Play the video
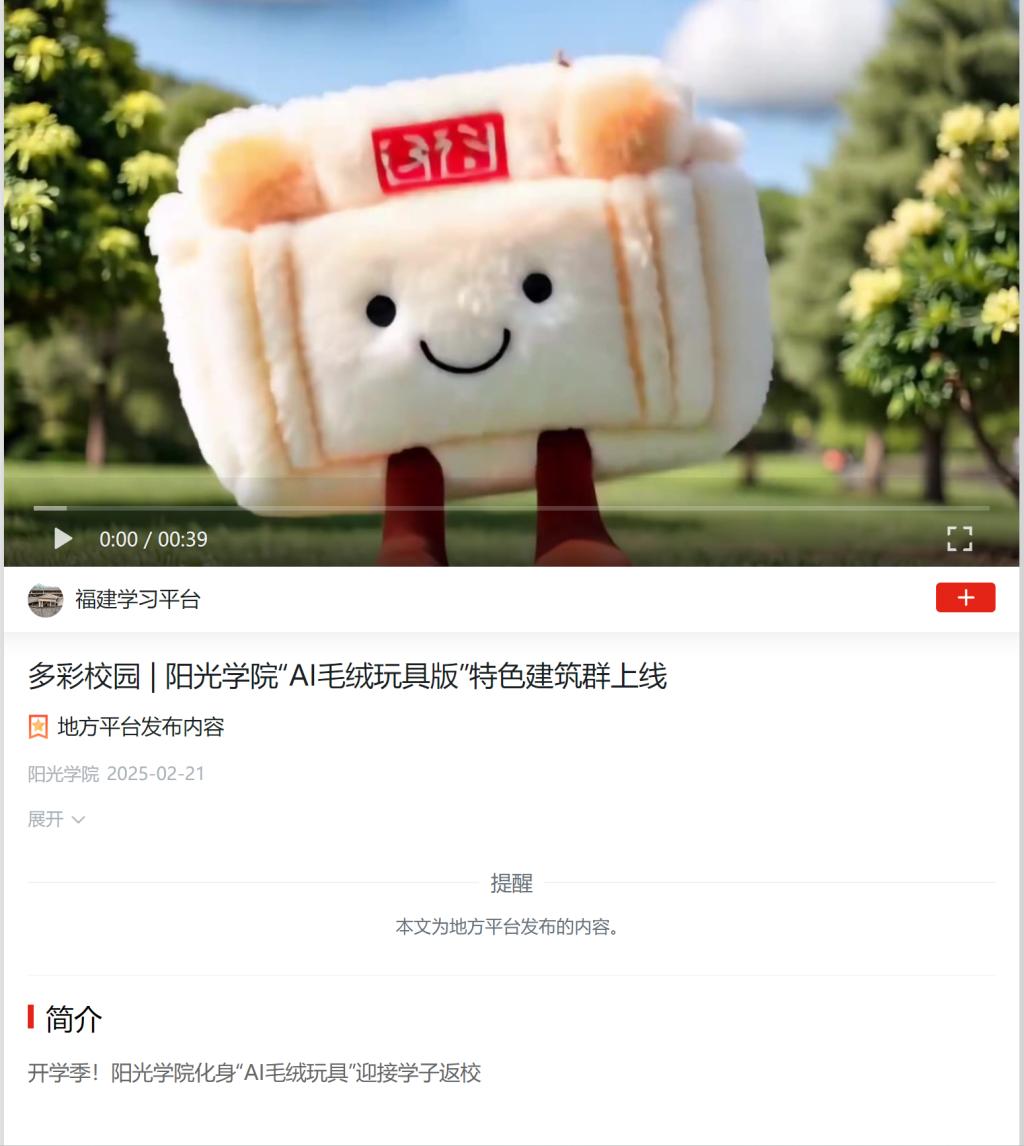The image size is (1024, 1146). pyautogui.click(x=63, y=539)
